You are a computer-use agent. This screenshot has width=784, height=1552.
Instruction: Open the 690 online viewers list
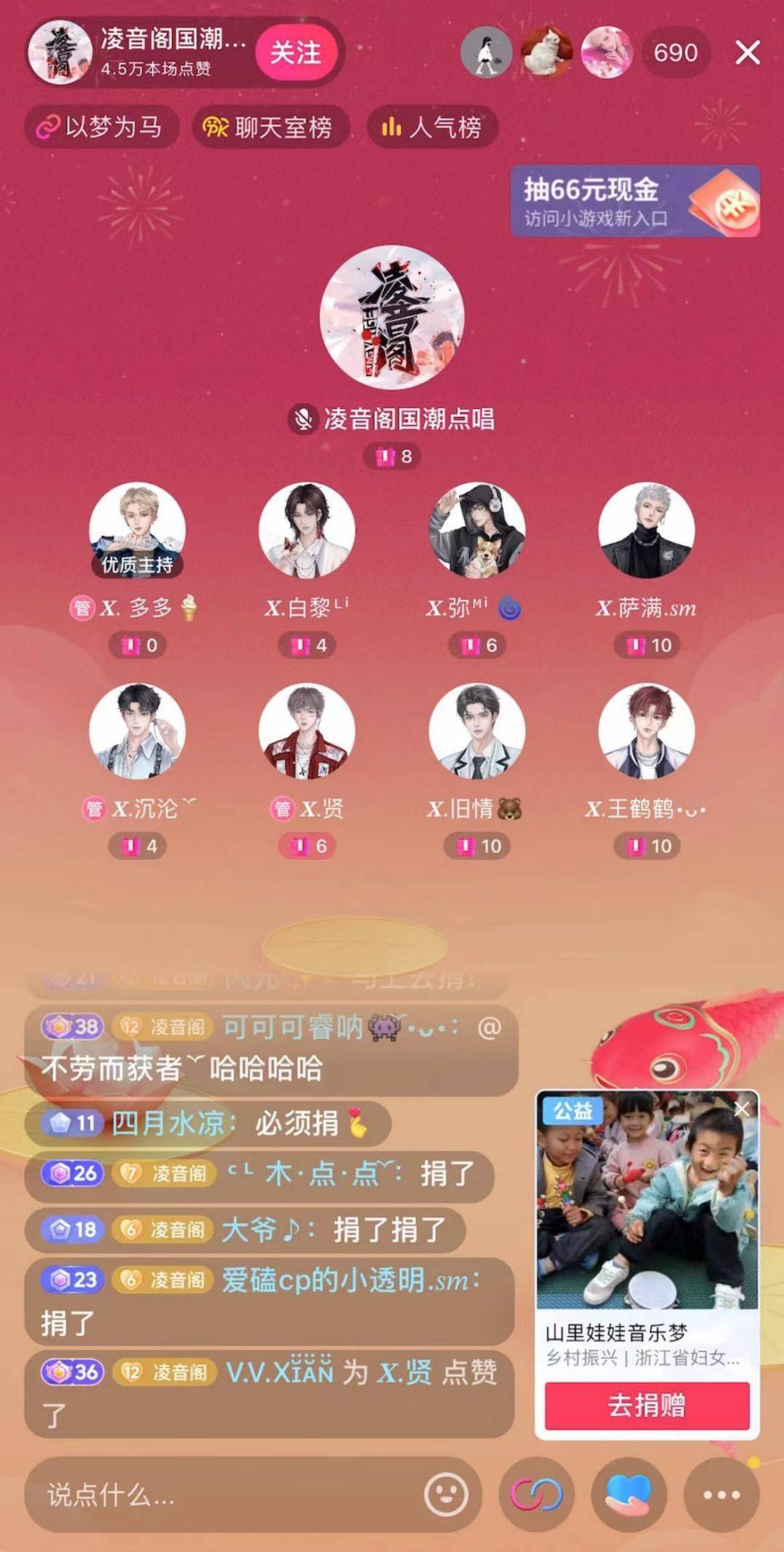tap(675, 53)
